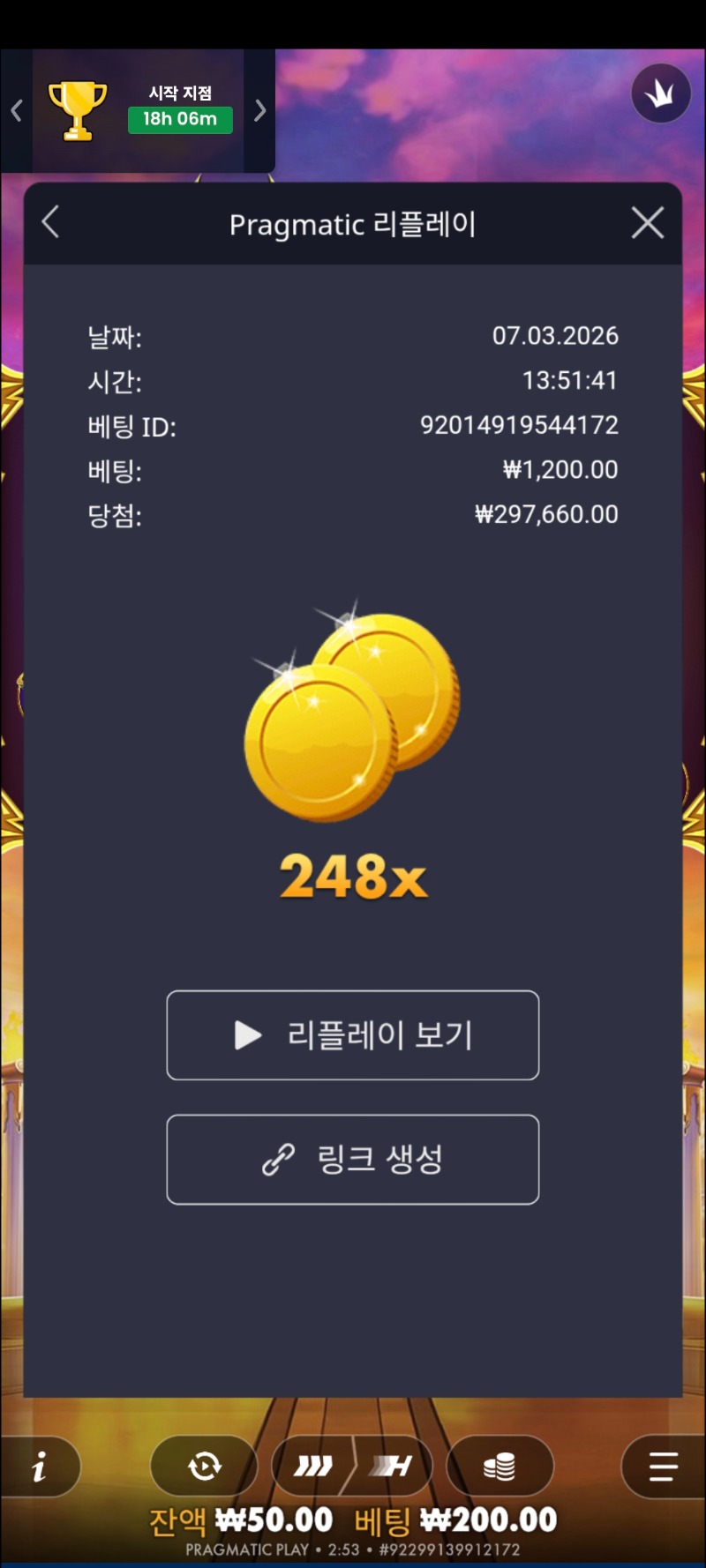The image size is (706, 1568).
Task: Show next tournament with the right arrow
Action: (x=260, y=111)
